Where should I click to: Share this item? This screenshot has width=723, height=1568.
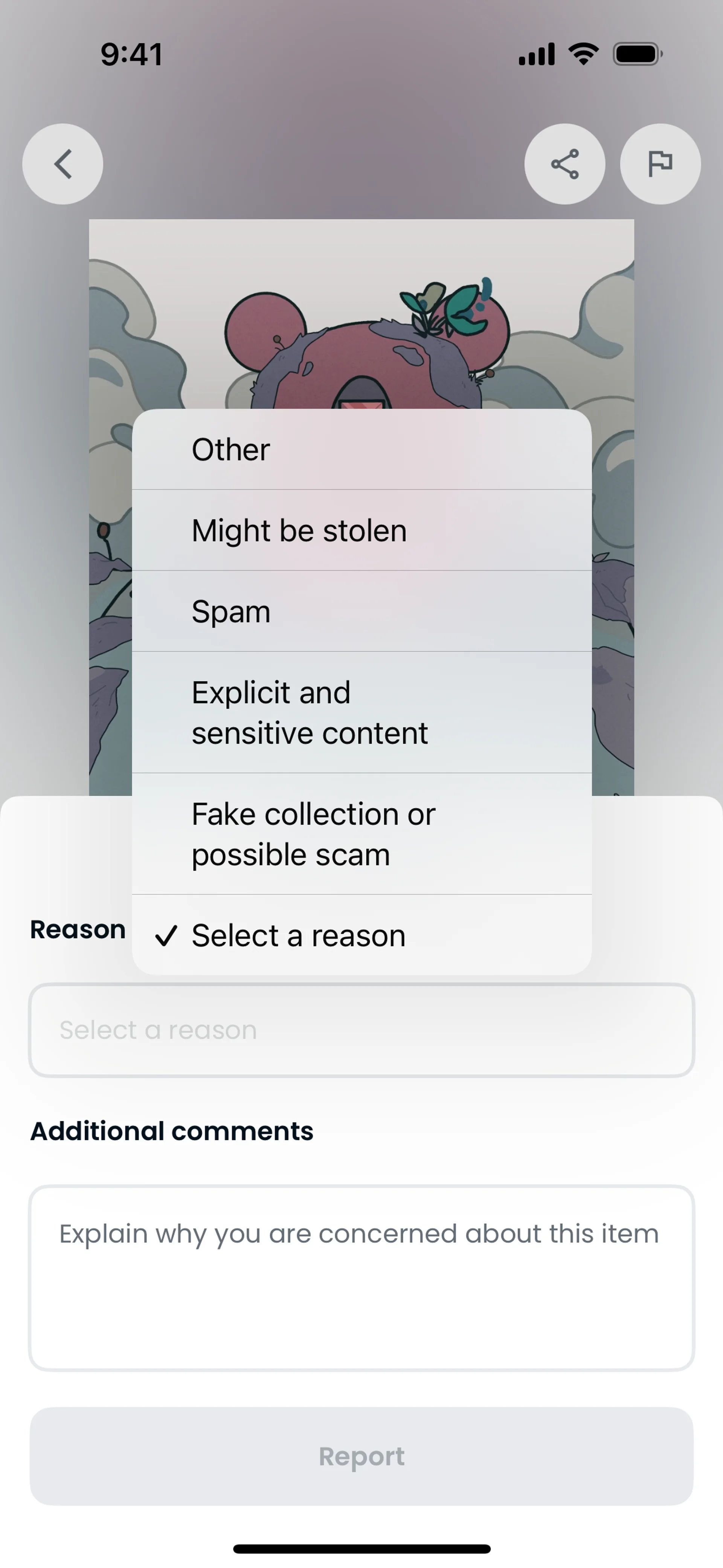pyautogui.click(x=564, y=164)
